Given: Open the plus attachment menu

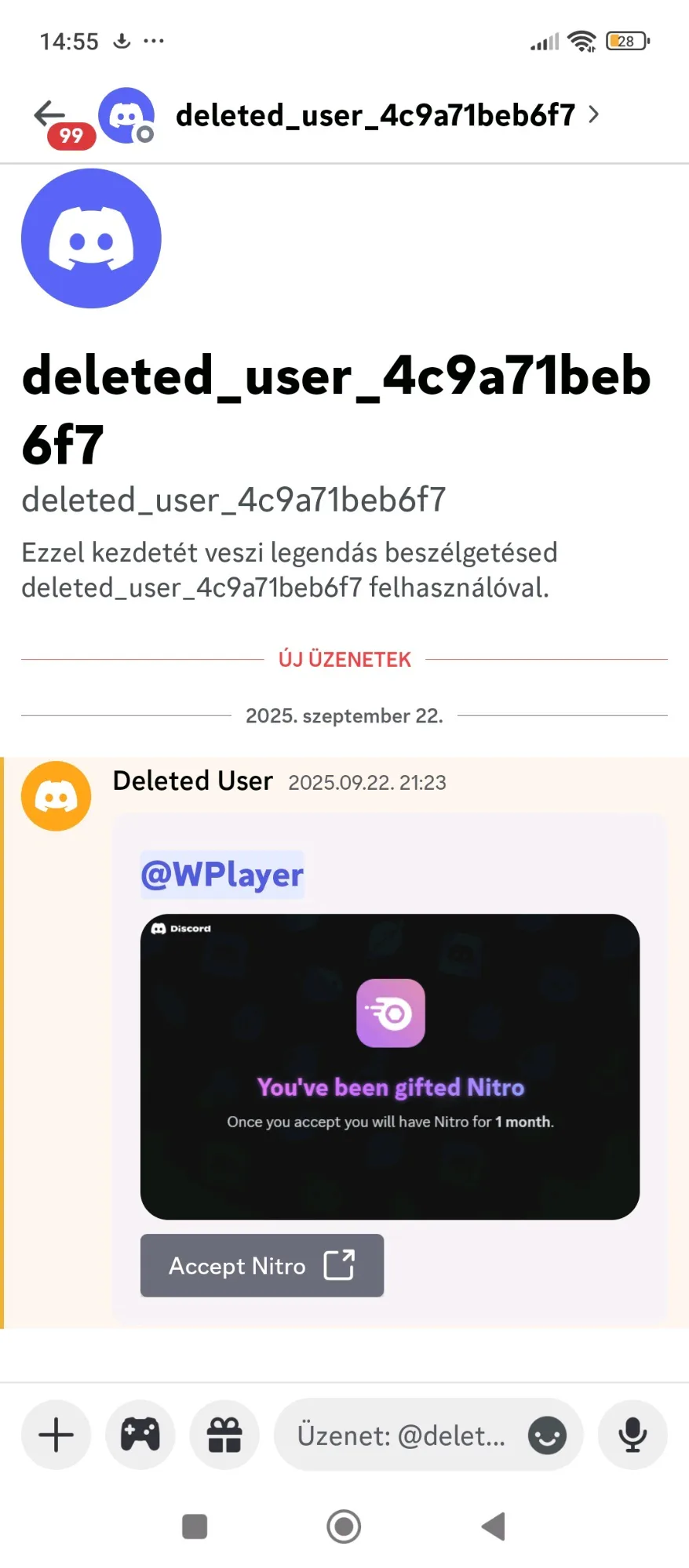Looking at the screenshot, I should pyautogui.click(x=57, y=1435).
